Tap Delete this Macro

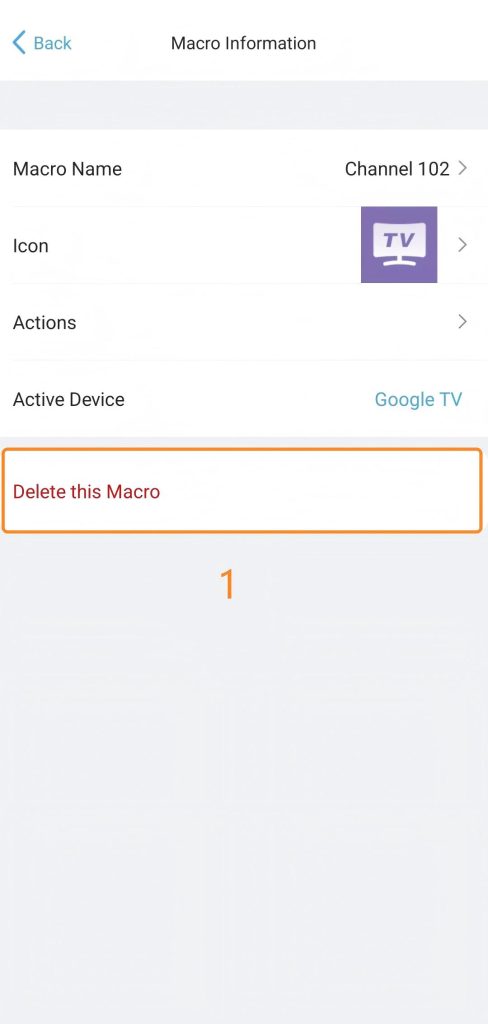pos(242,491)
